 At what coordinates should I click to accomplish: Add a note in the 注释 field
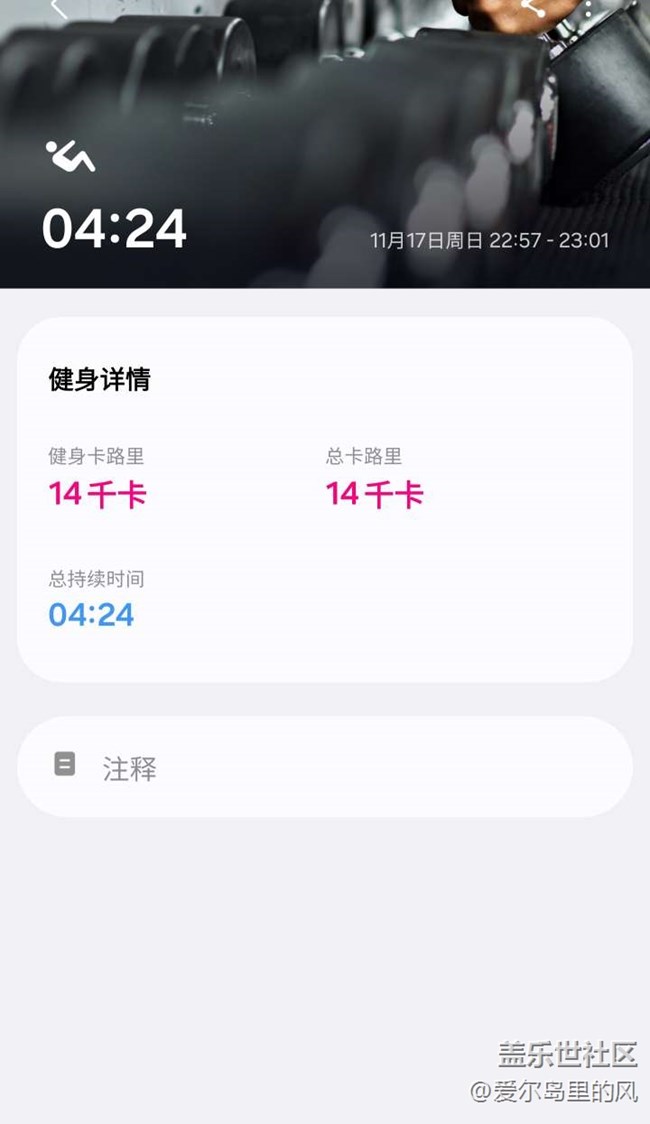coord(325,767)
